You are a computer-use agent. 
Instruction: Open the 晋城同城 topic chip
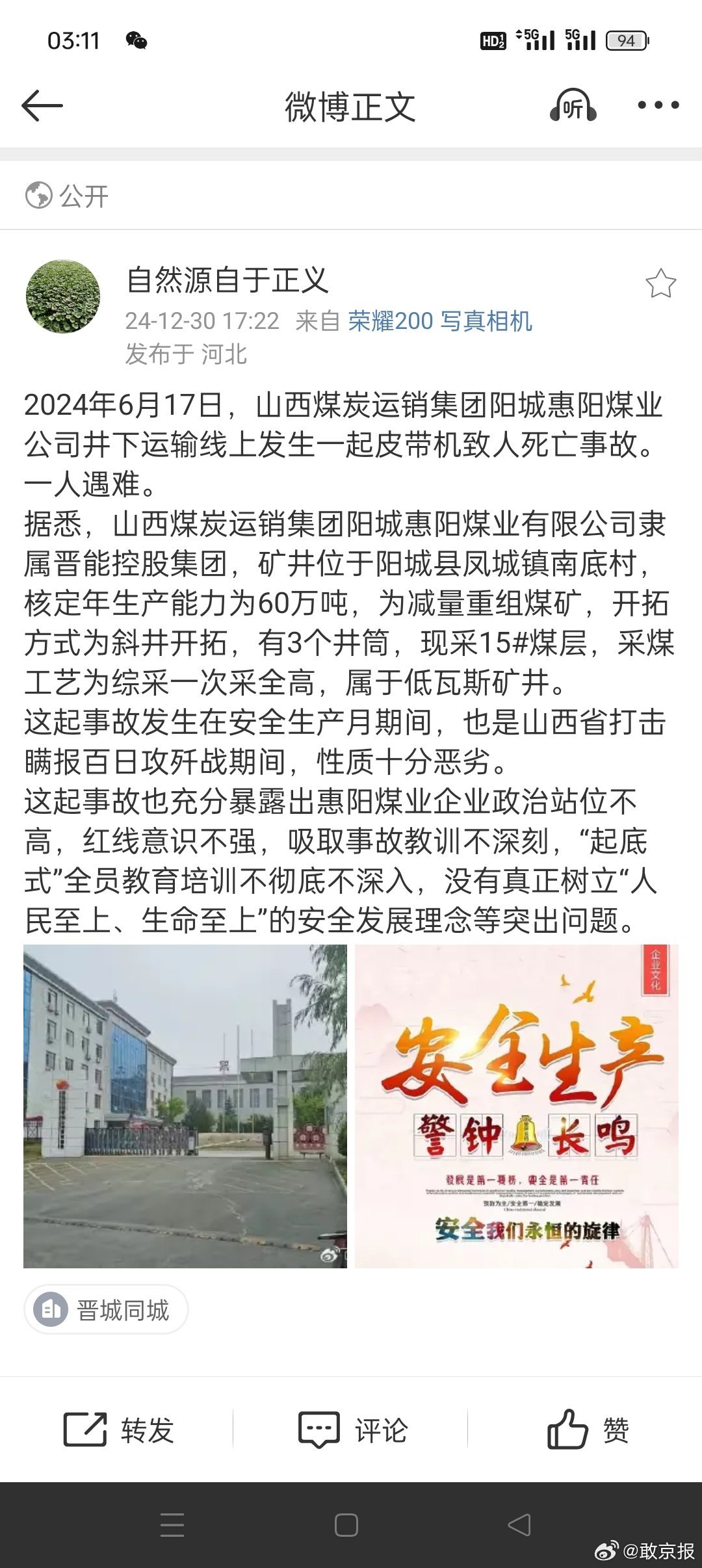107,1310
